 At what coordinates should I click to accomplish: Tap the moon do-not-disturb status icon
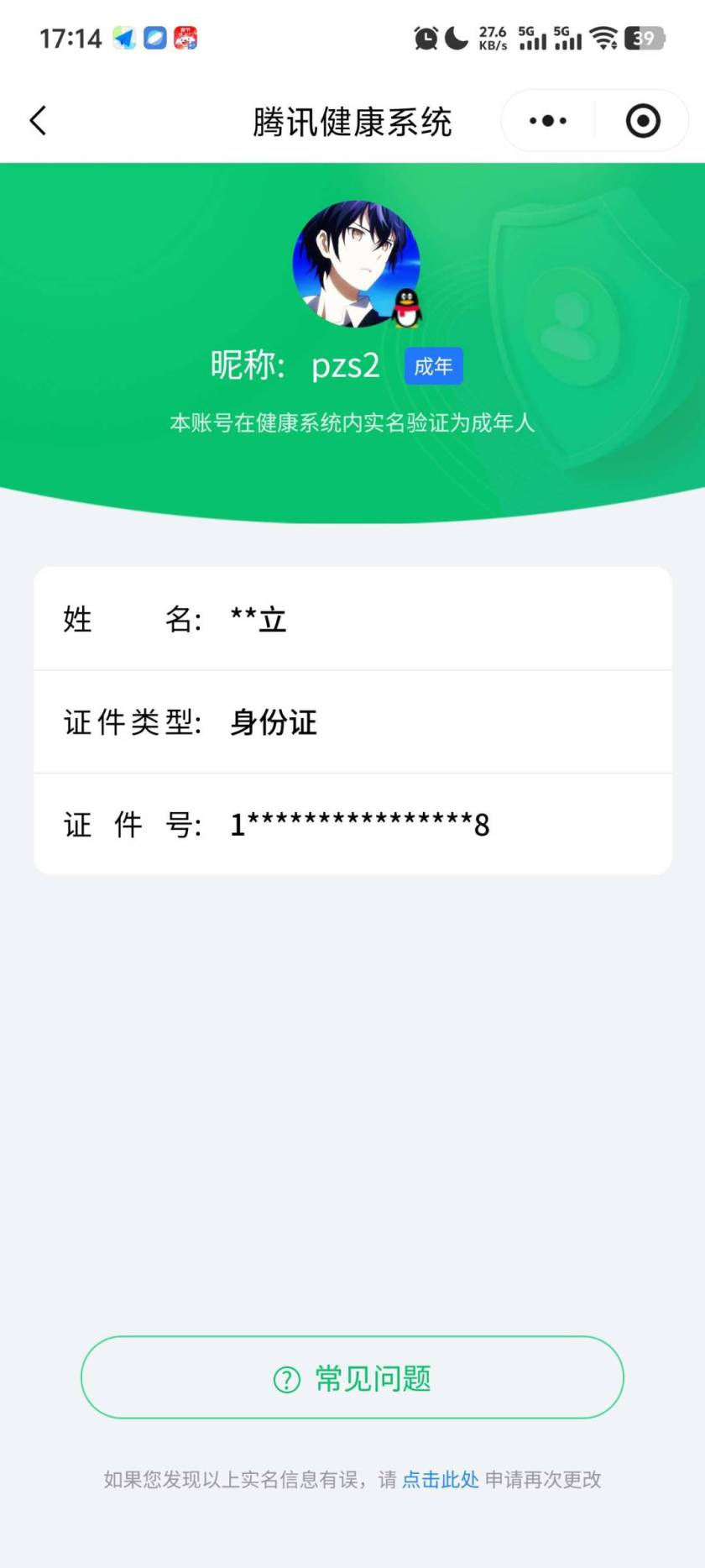(x=453, y=38)
